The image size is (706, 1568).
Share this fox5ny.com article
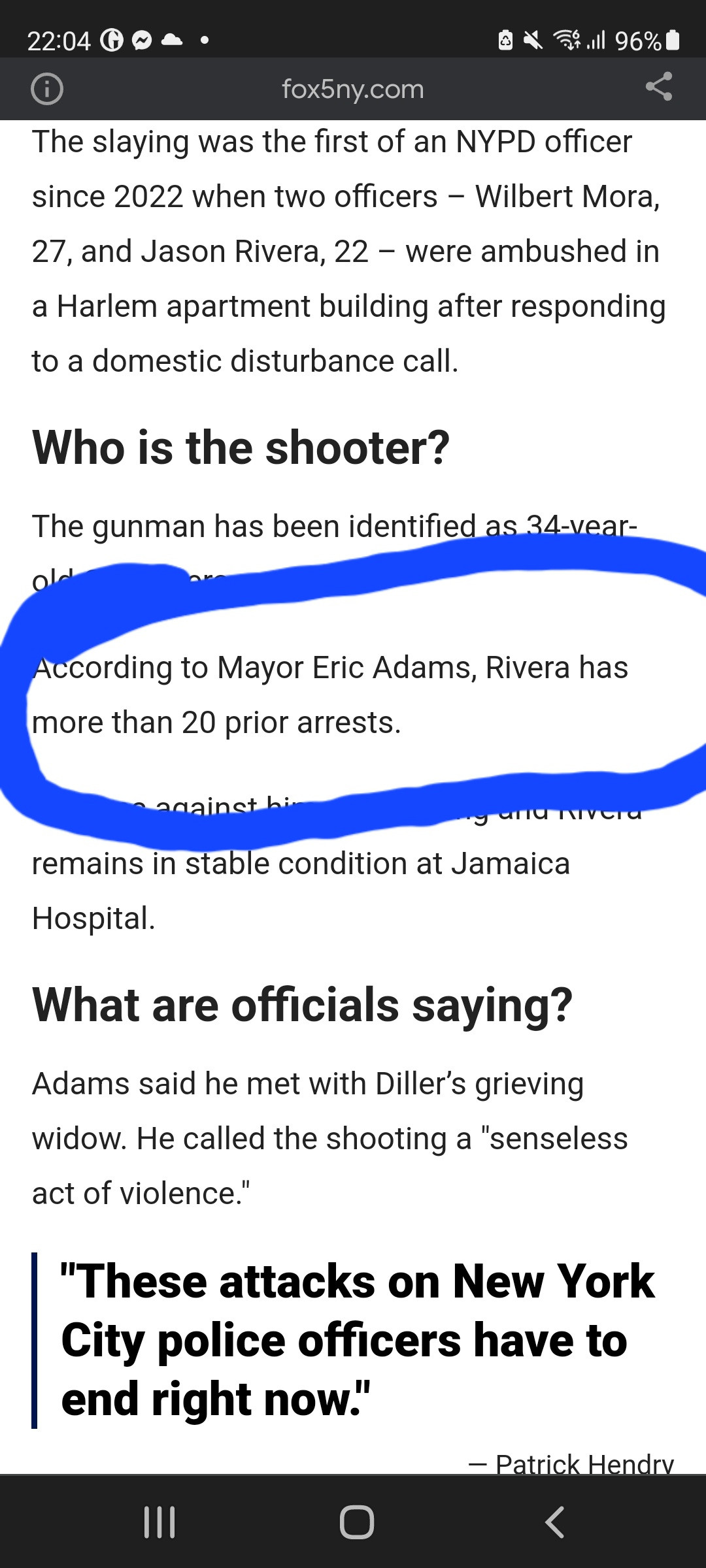pos(658,88)
